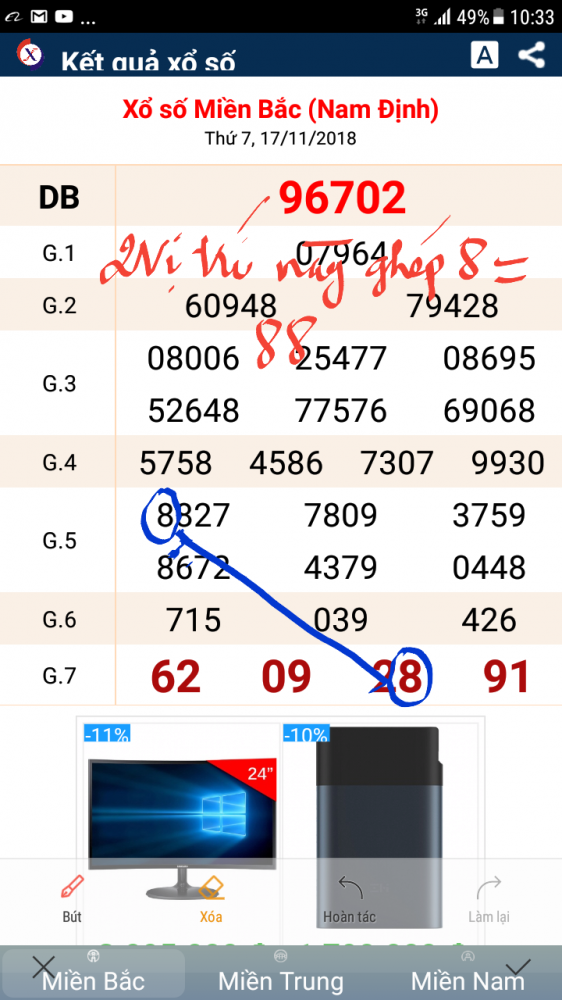Confirm the drawing with the checkmark
This screenshot has height=1000, width=562.
point(519,967)
